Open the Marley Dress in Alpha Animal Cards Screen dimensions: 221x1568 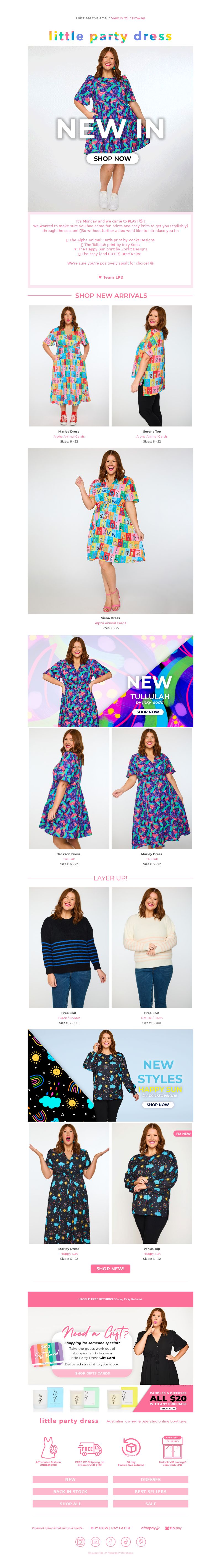[x=69, y=367]
